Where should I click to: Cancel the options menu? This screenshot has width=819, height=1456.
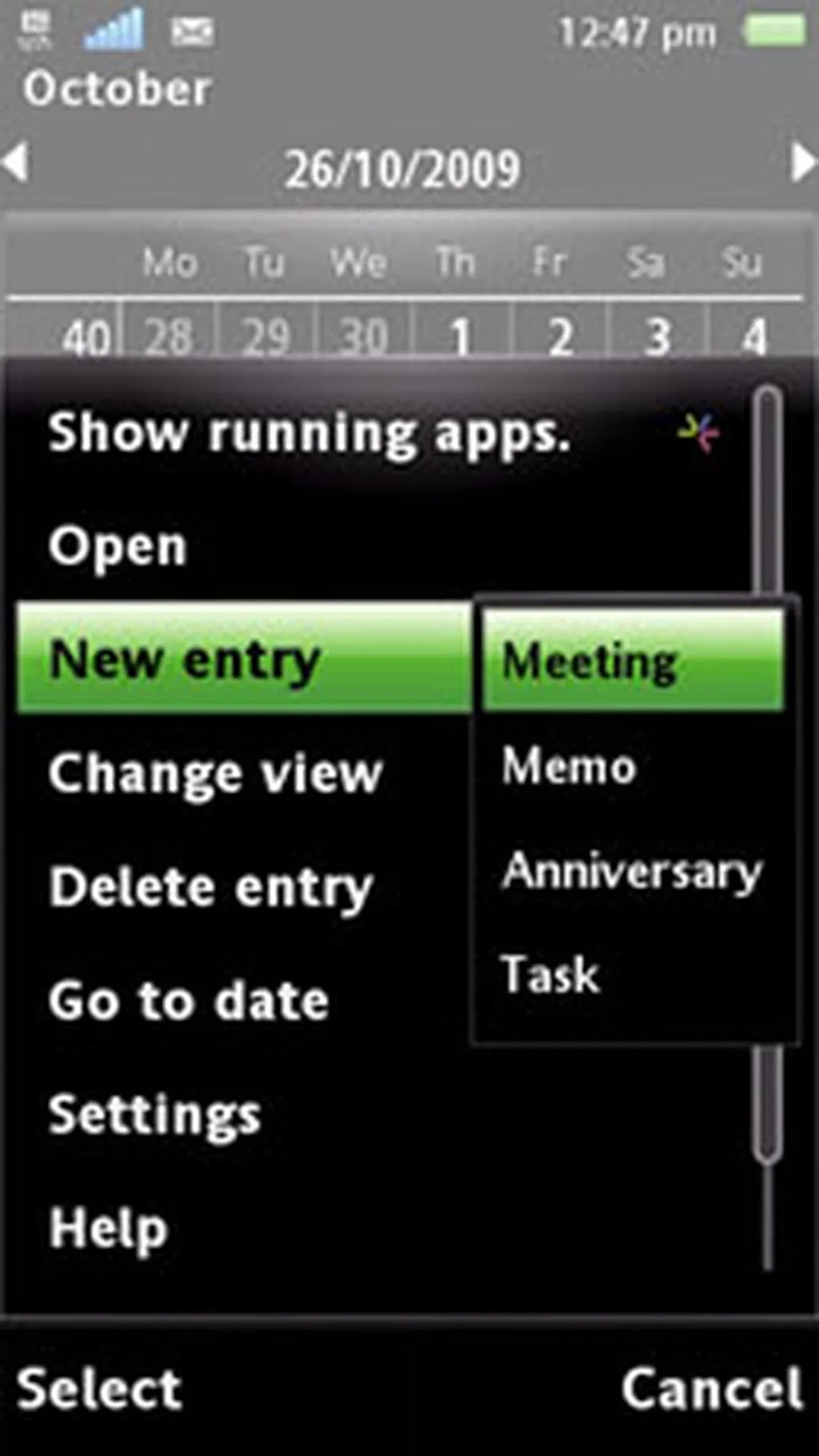coord(712,1388)
